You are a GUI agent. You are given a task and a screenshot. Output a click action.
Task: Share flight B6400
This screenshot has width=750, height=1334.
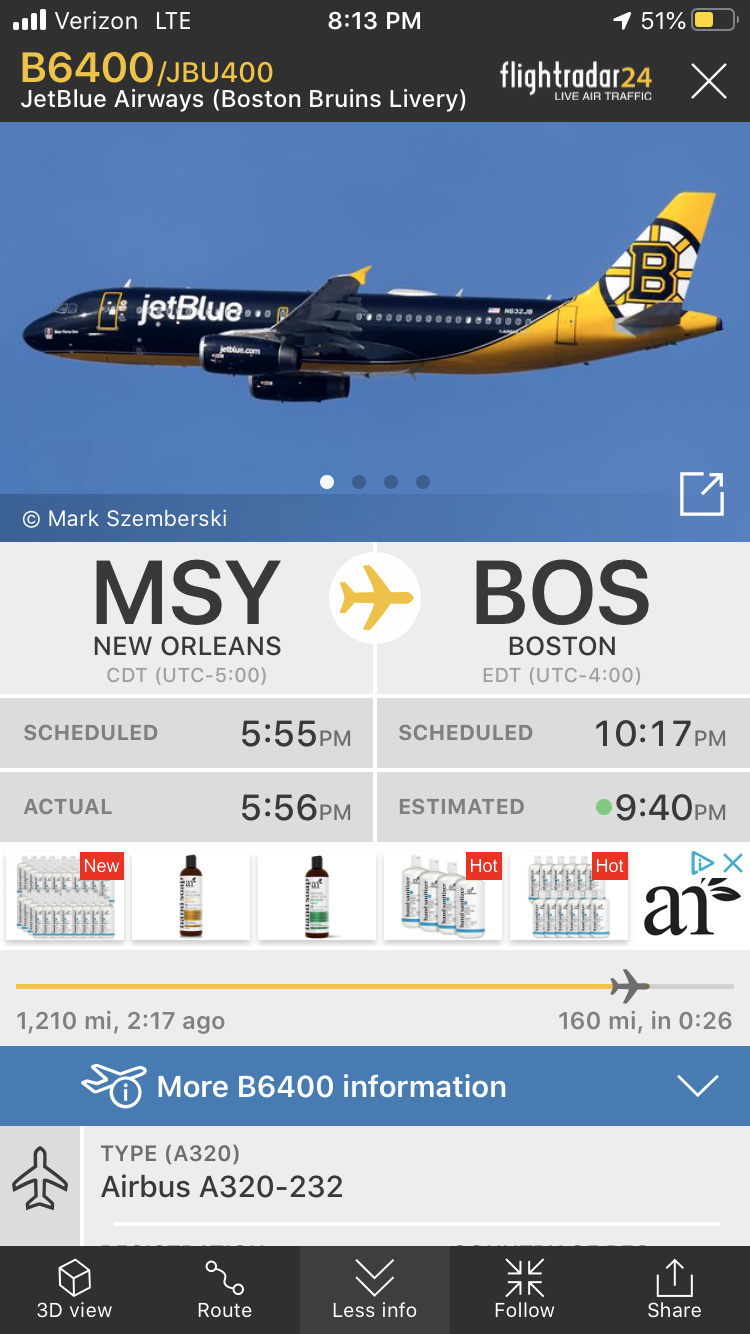tap(674, 1289)
